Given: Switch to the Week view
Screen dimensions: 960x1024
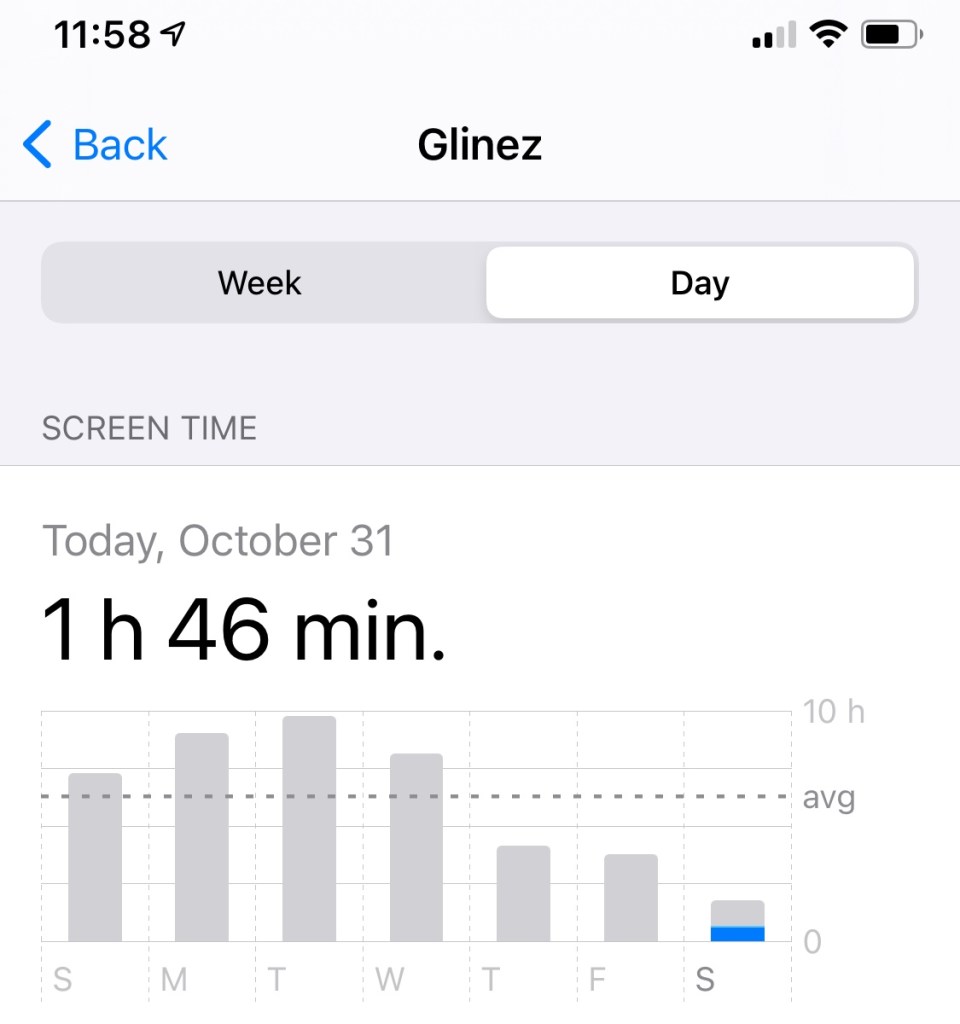Looking at the screenshot, I should pos(260,283).
